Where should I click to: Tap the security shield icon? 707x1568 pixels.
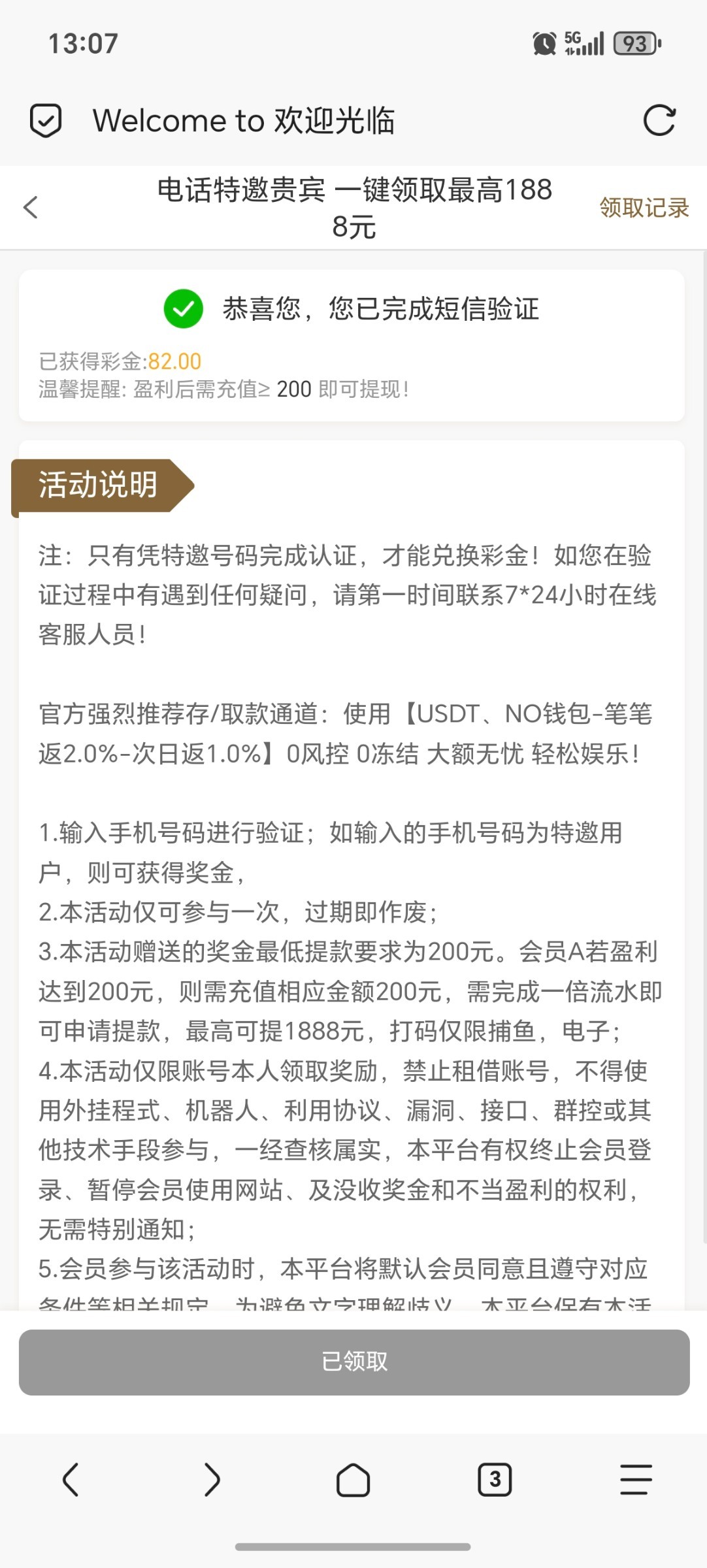coord(46,121)
